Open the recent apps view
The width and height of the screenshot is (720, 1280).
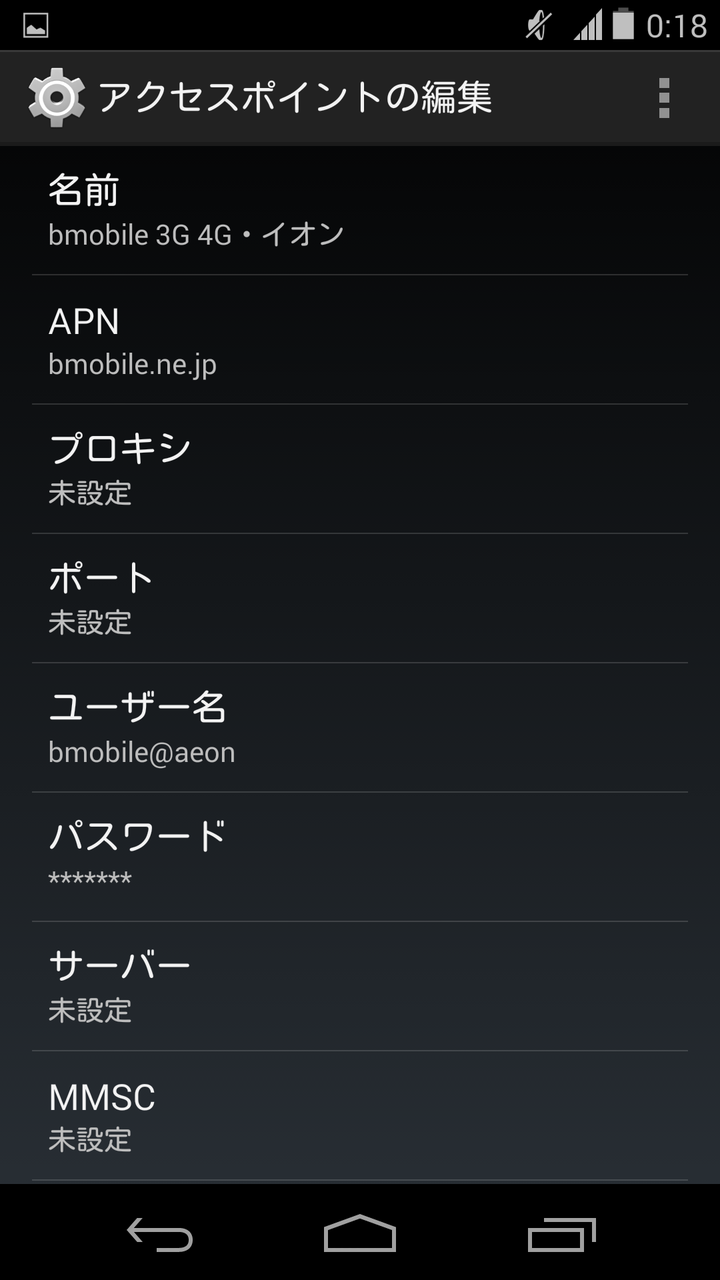pyautogui.click(x=561, y=1234)
